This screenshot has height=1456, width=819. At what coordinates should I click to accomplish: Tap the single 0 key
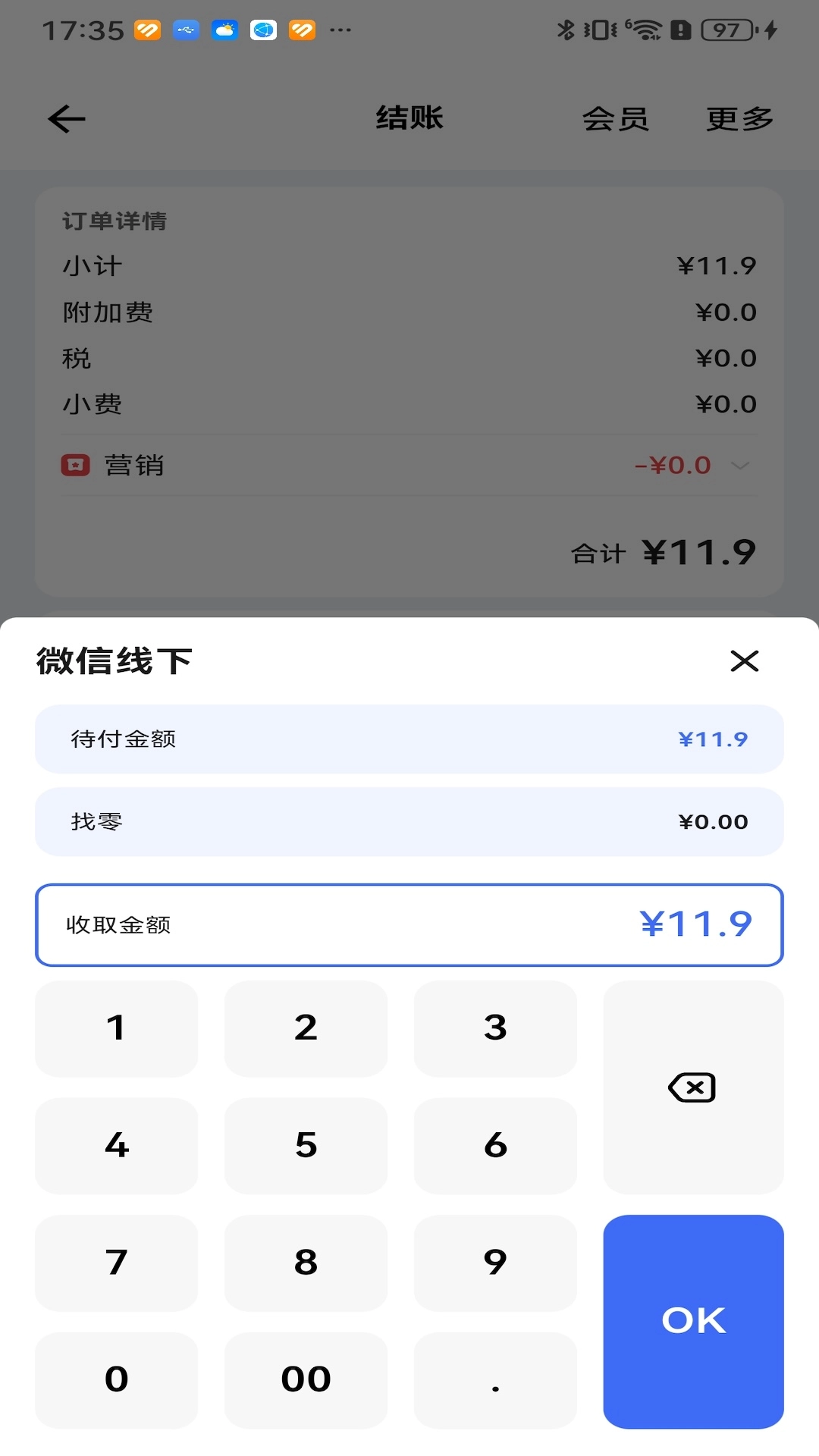(116, 1379)
